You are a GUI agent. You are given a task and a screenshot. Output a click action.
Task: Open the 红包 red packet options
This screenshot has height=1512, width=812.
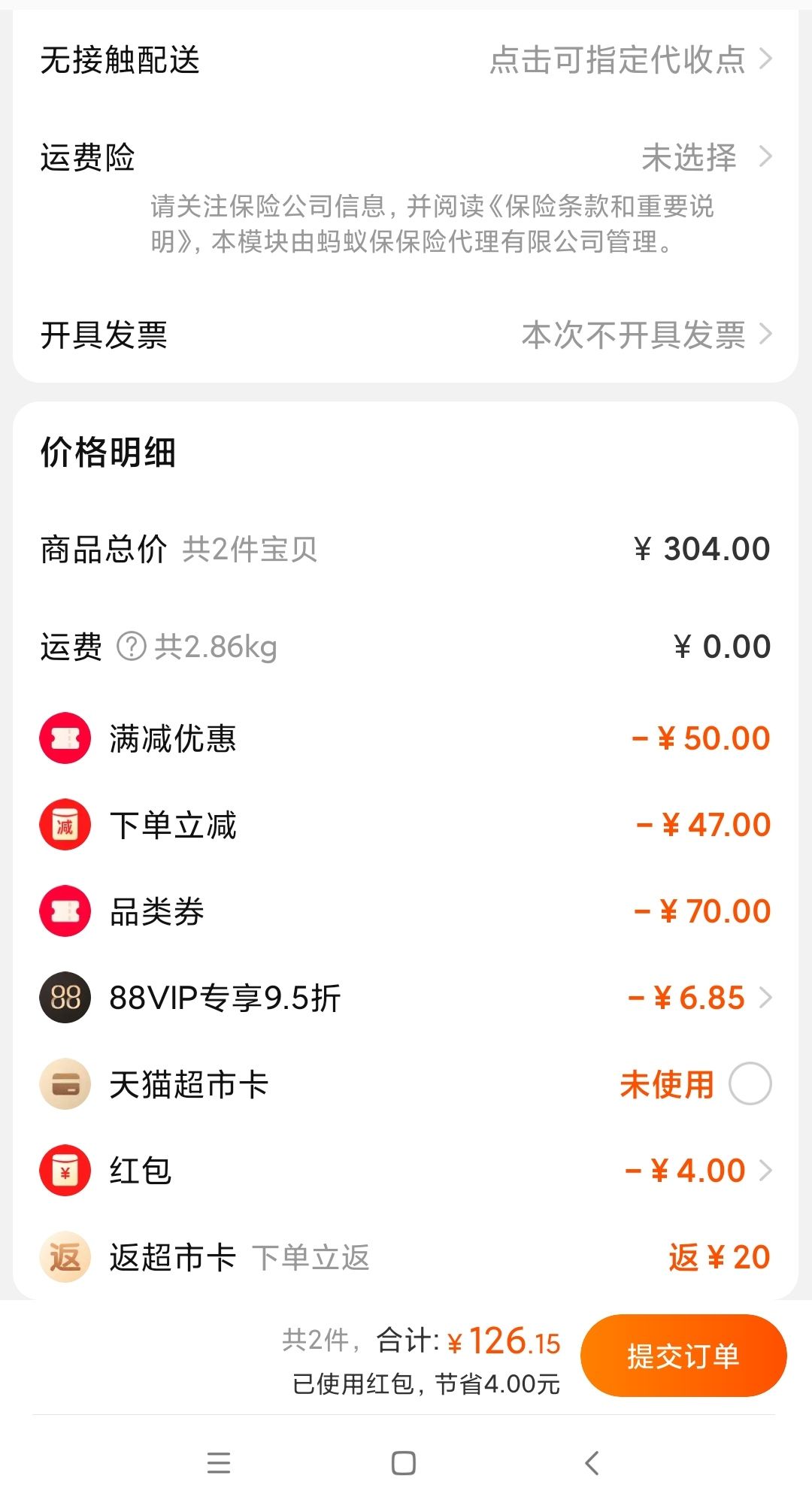tap(406, 1171)
